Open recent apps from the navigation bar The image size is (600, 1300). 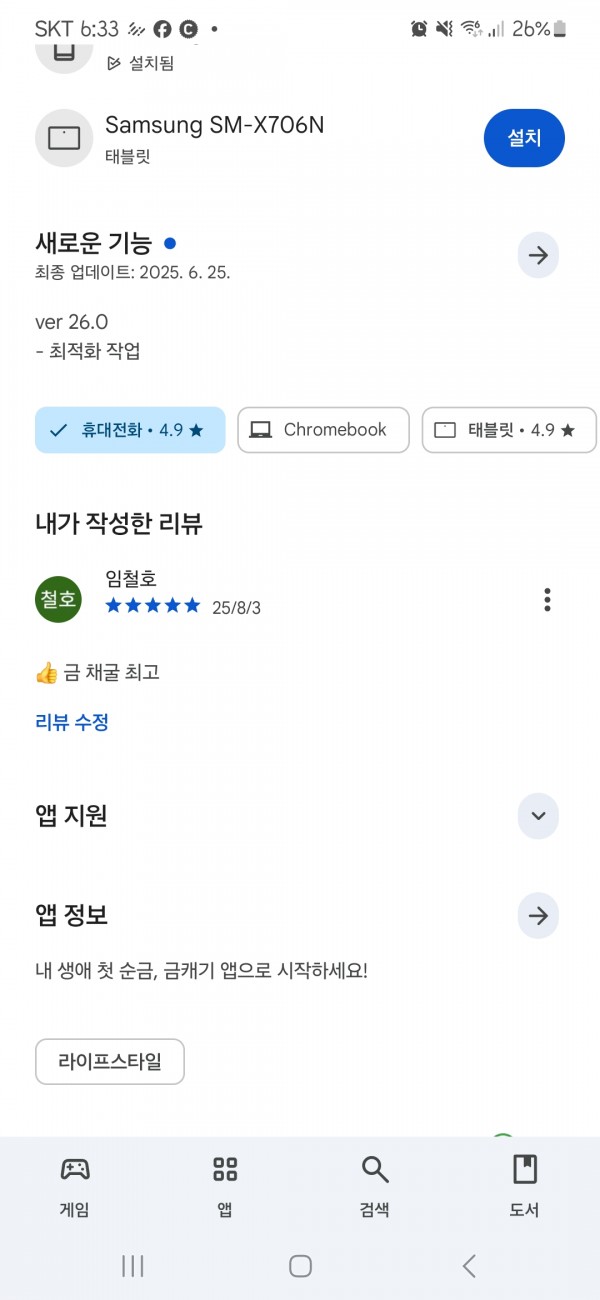[x=133, y=1266]
